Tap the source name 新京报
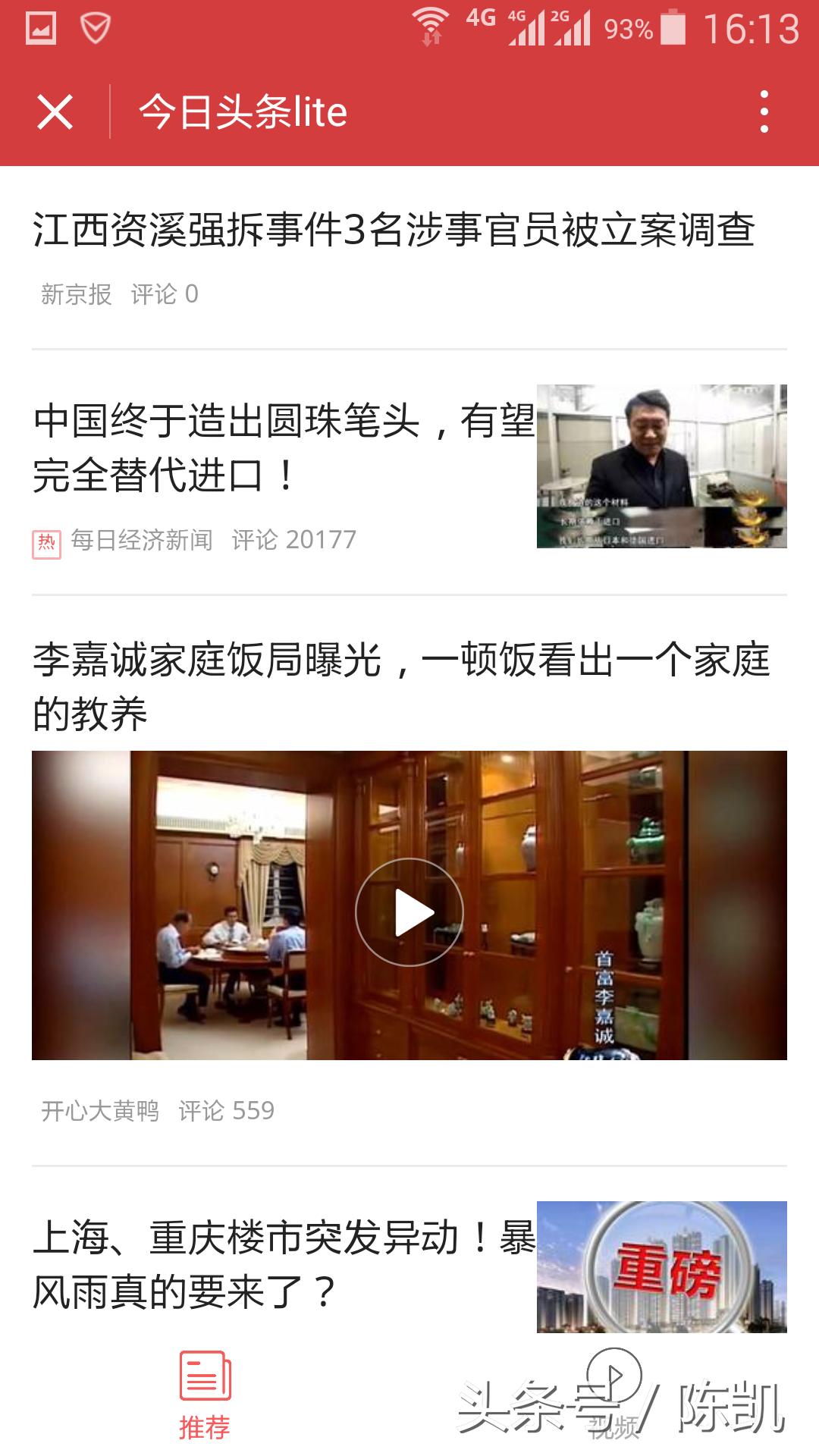 (x=76, y=296)
